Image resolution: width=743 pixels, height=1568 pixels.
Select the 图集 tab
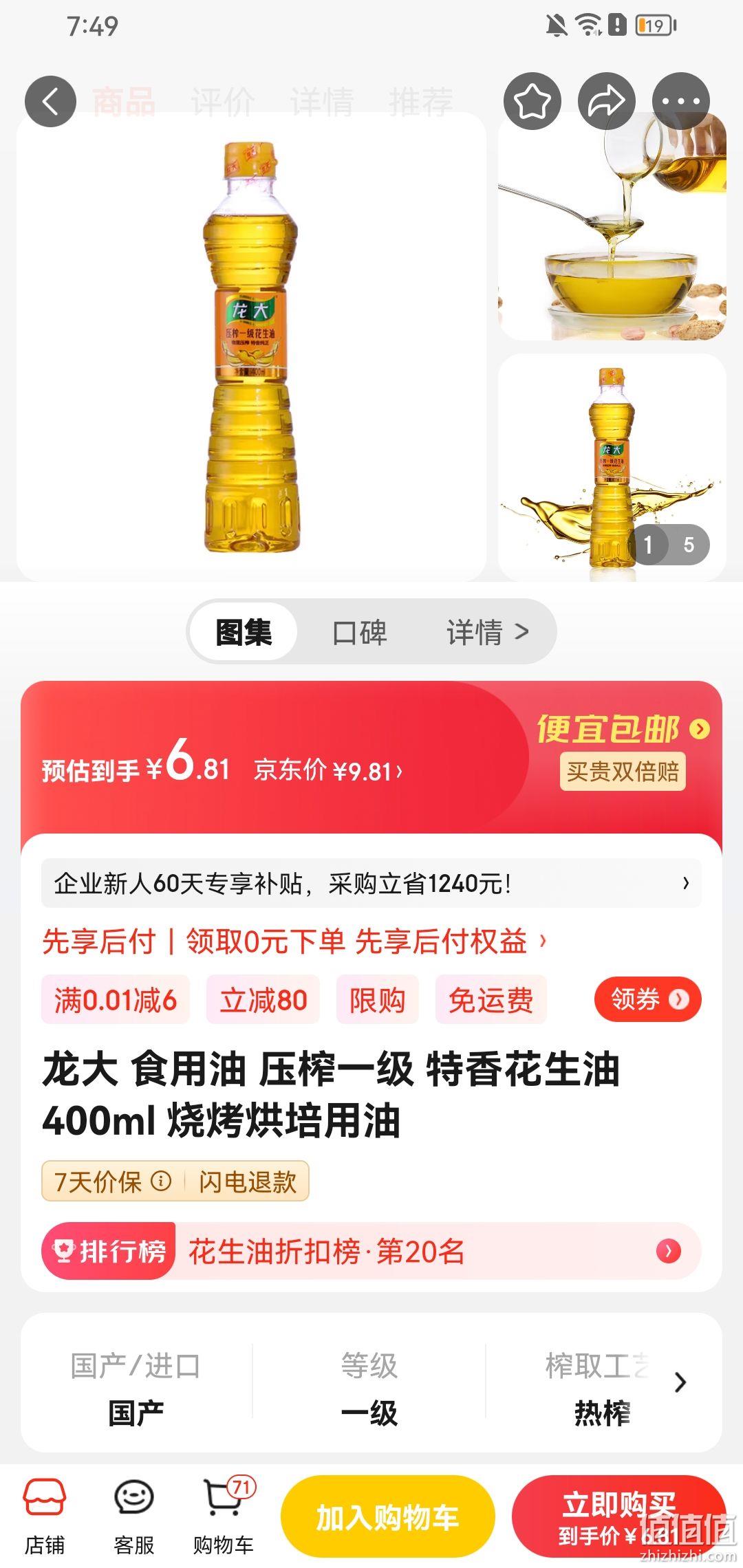point(244,632)
